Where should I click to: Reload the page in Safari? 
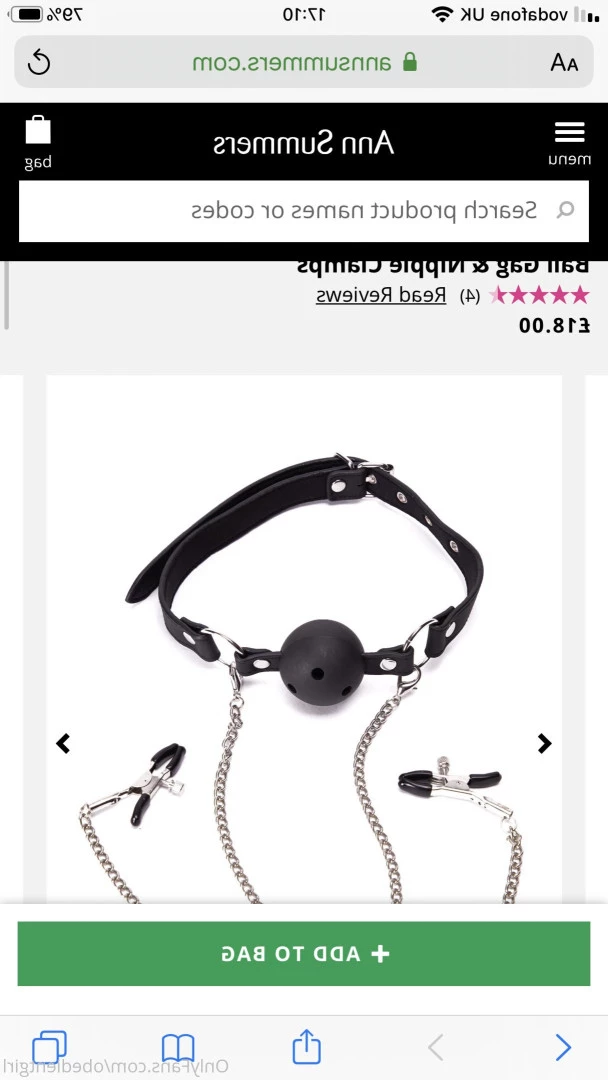[38, 63]
